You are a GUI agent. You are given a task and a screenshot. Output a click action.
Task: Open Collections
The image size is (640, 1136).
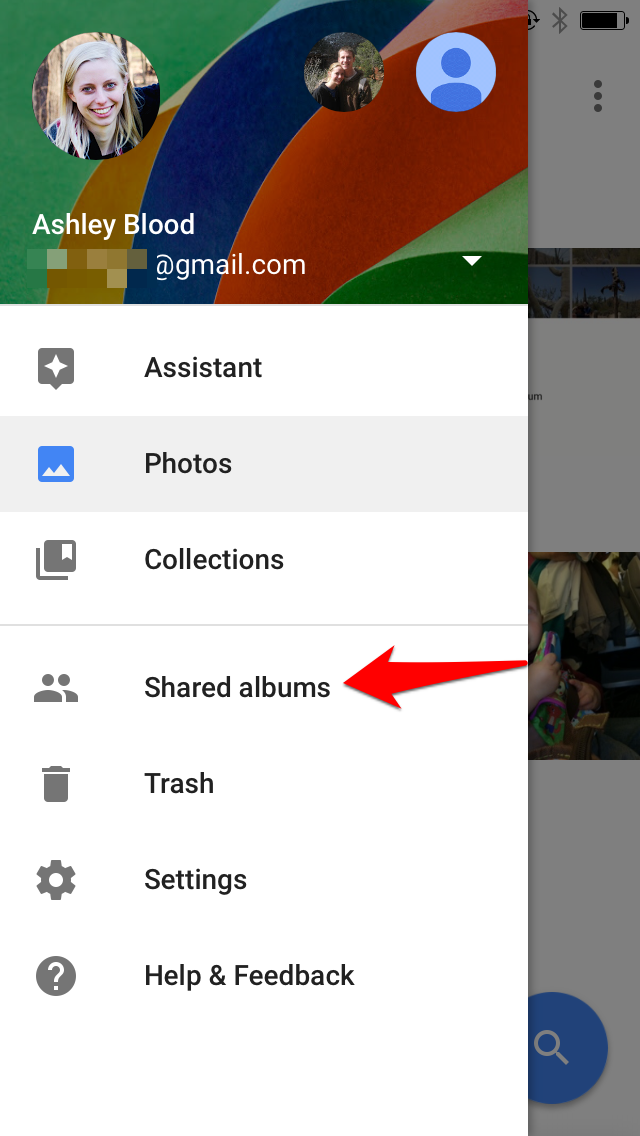(x=263, y=559)
